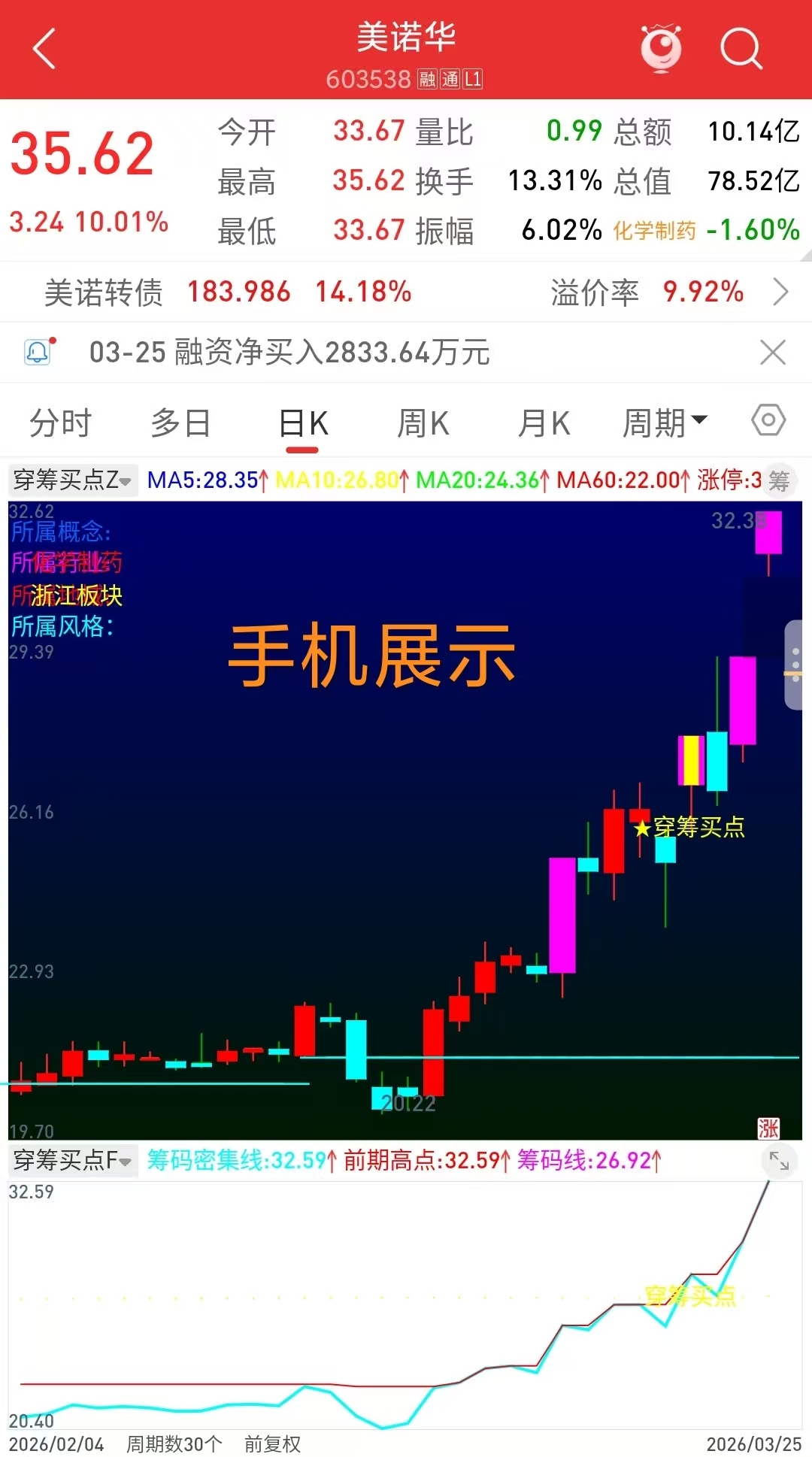
Task: Open chart settings hexagon icon
Action: point(768,420)
